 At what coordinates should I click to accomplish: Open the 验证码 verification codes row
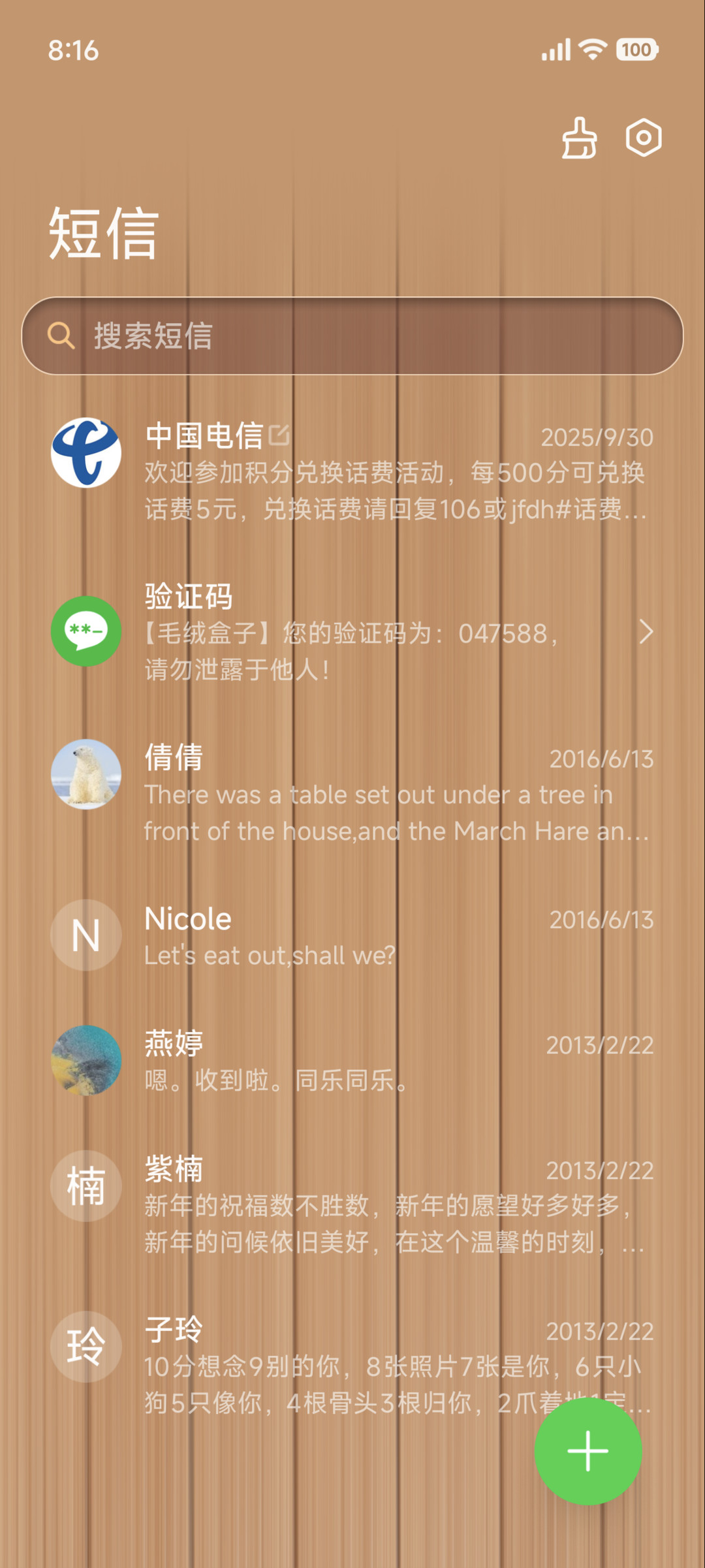352,631
